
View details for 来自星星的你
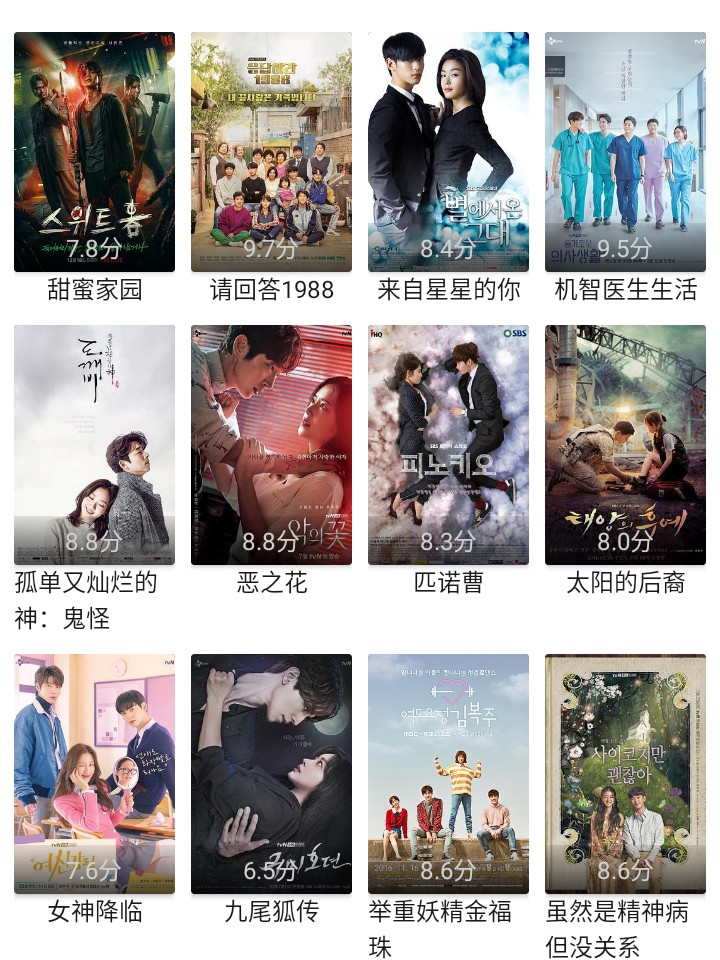(448, 152)
